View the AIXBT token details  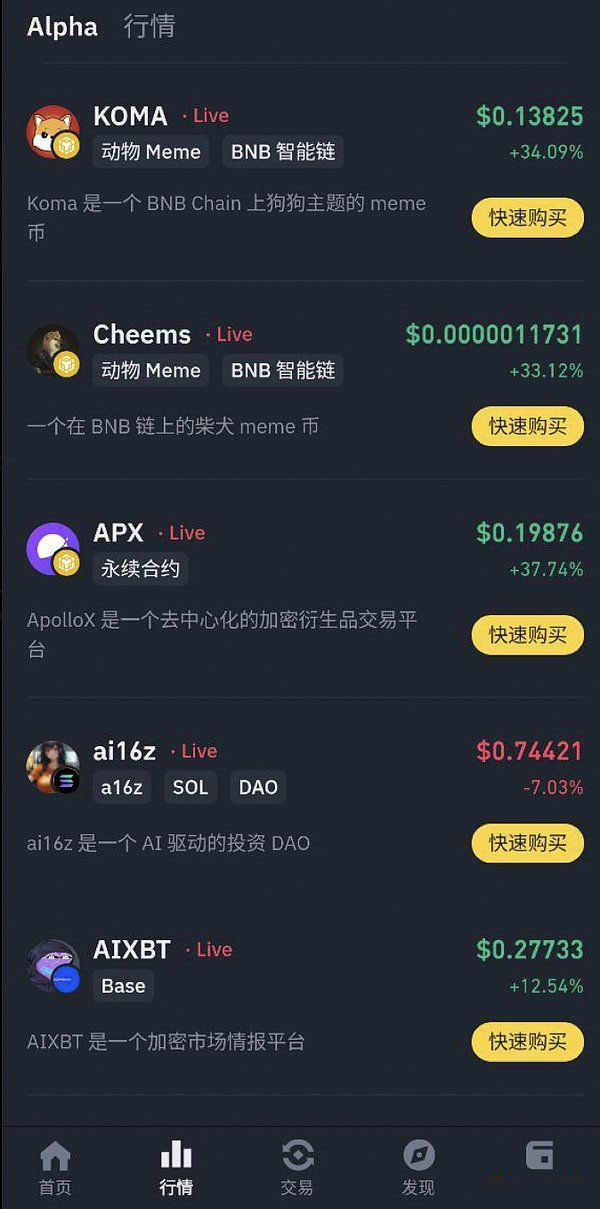pos(132,949)
